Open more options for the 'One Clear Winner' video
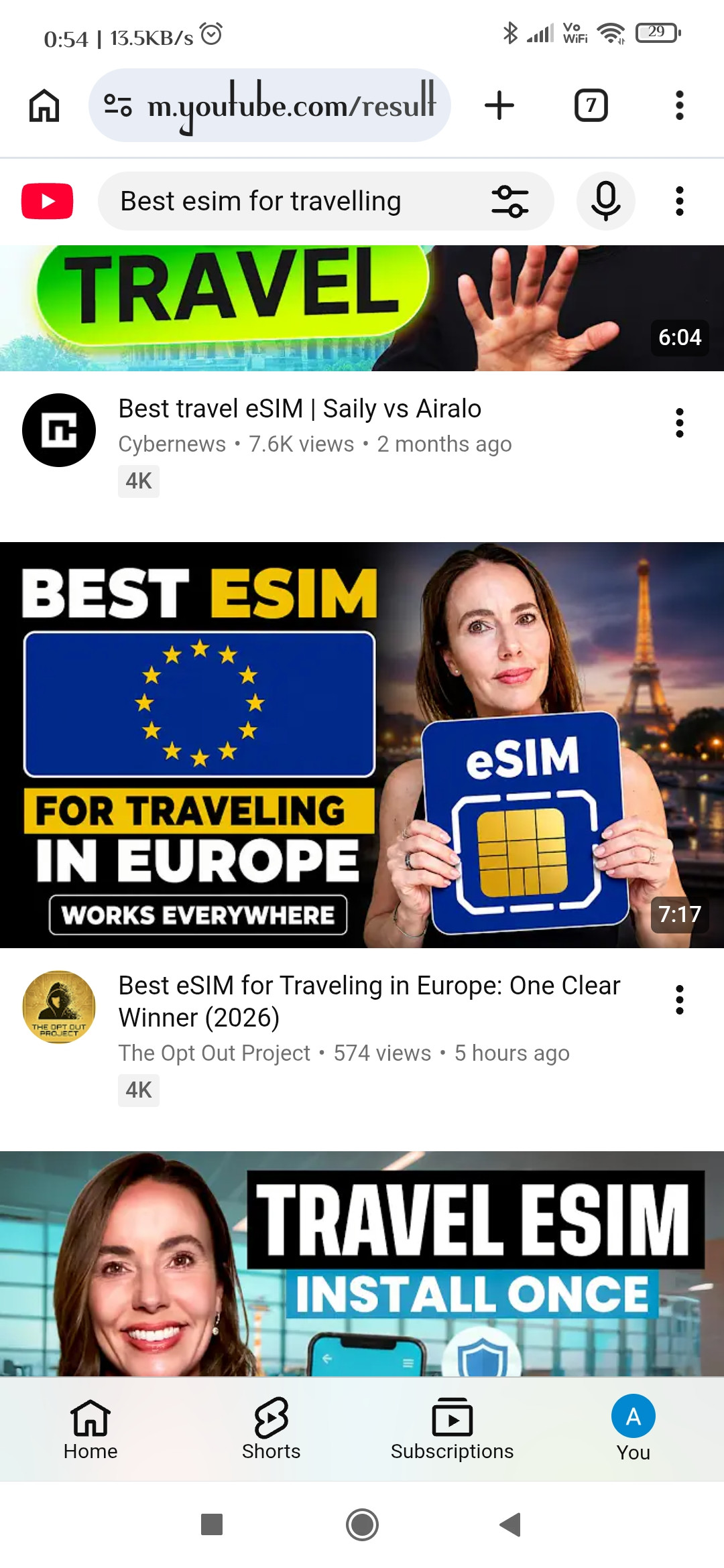The height and width of the screenshot is (1568, 724). click(679, 1000)
